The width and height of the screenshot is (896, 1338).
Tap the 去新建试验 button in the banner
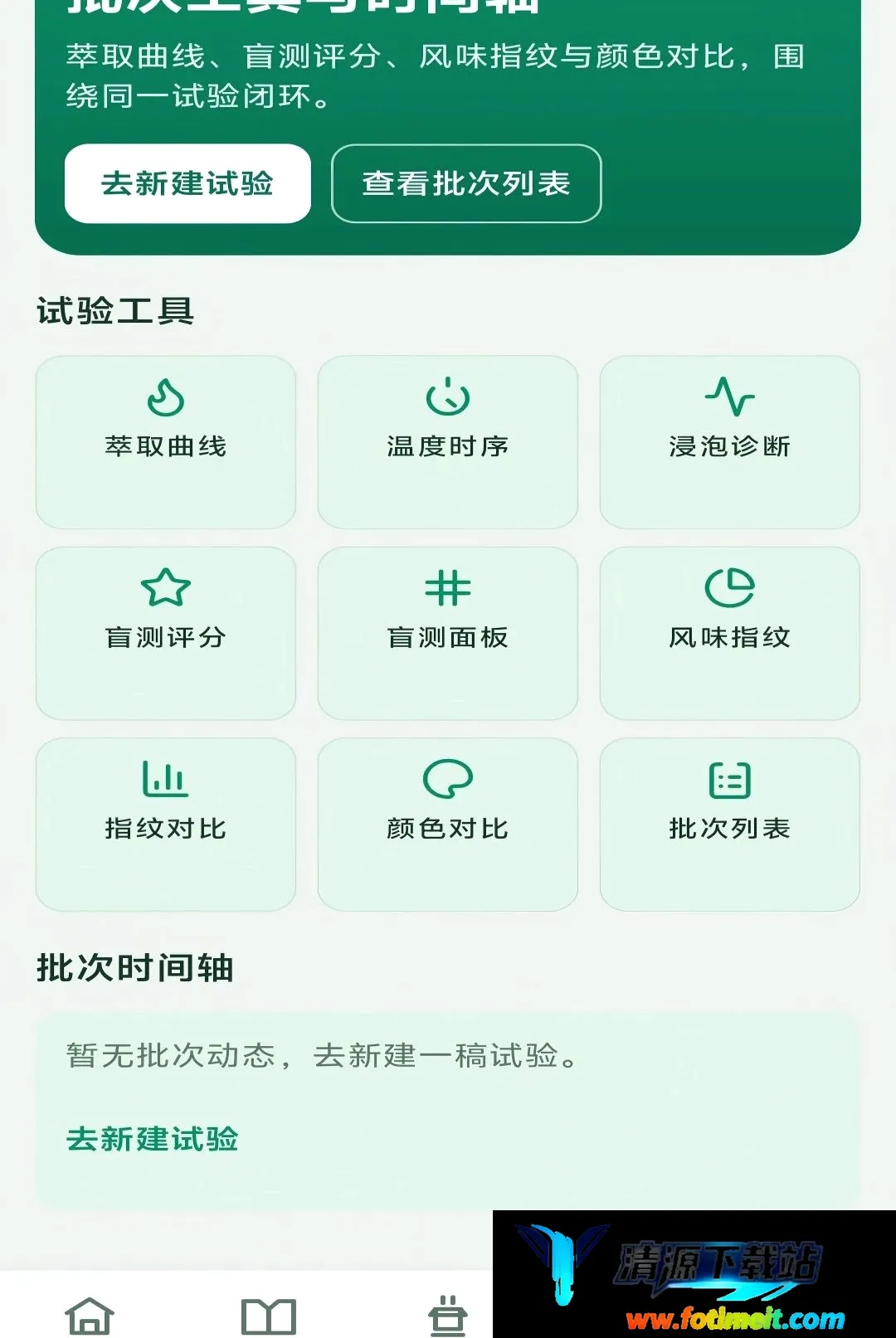[x=187, y=183]
